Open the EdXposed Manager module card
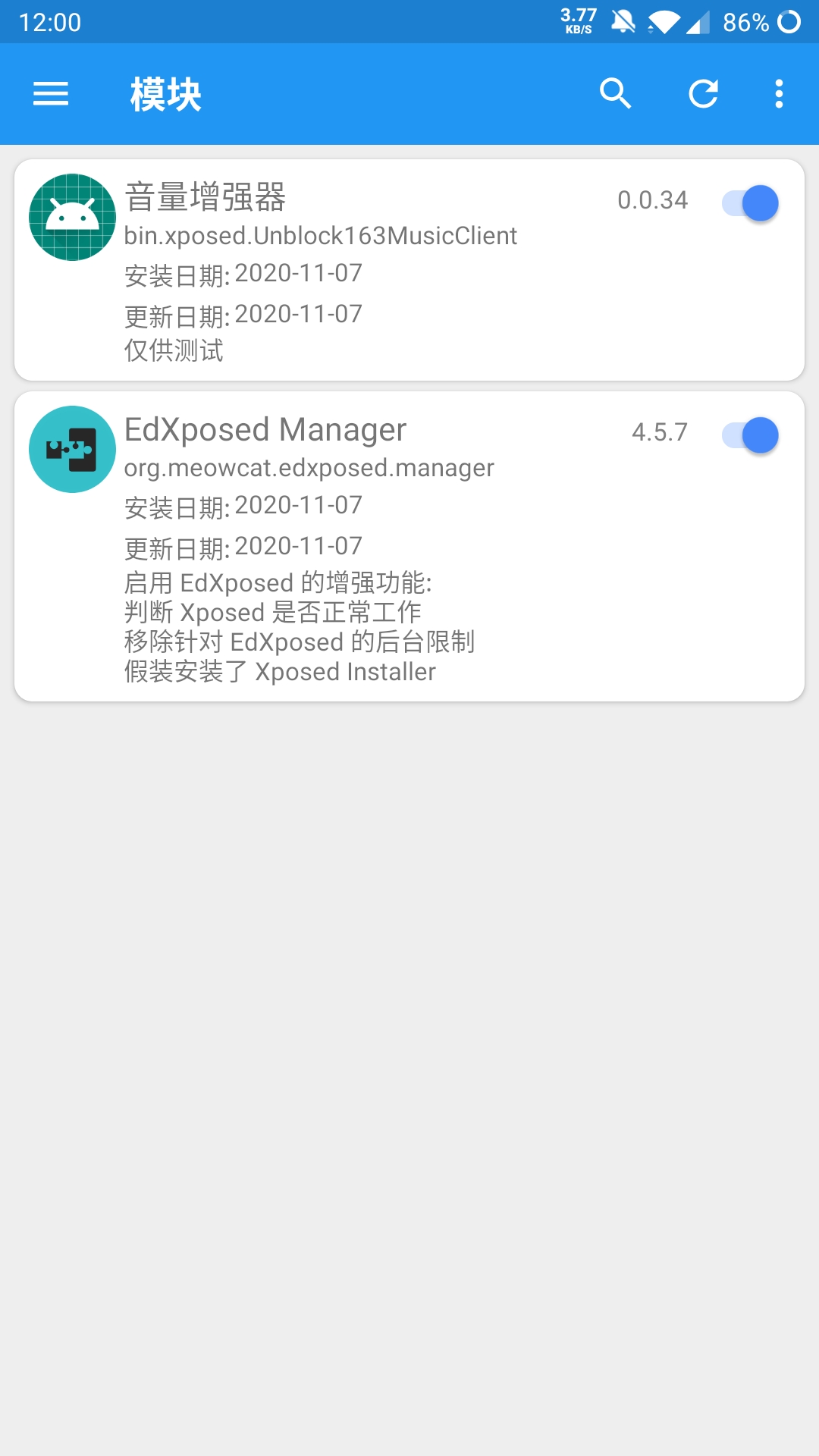Viewport: 819px width, 1456px height. click(x=409, y=546)
